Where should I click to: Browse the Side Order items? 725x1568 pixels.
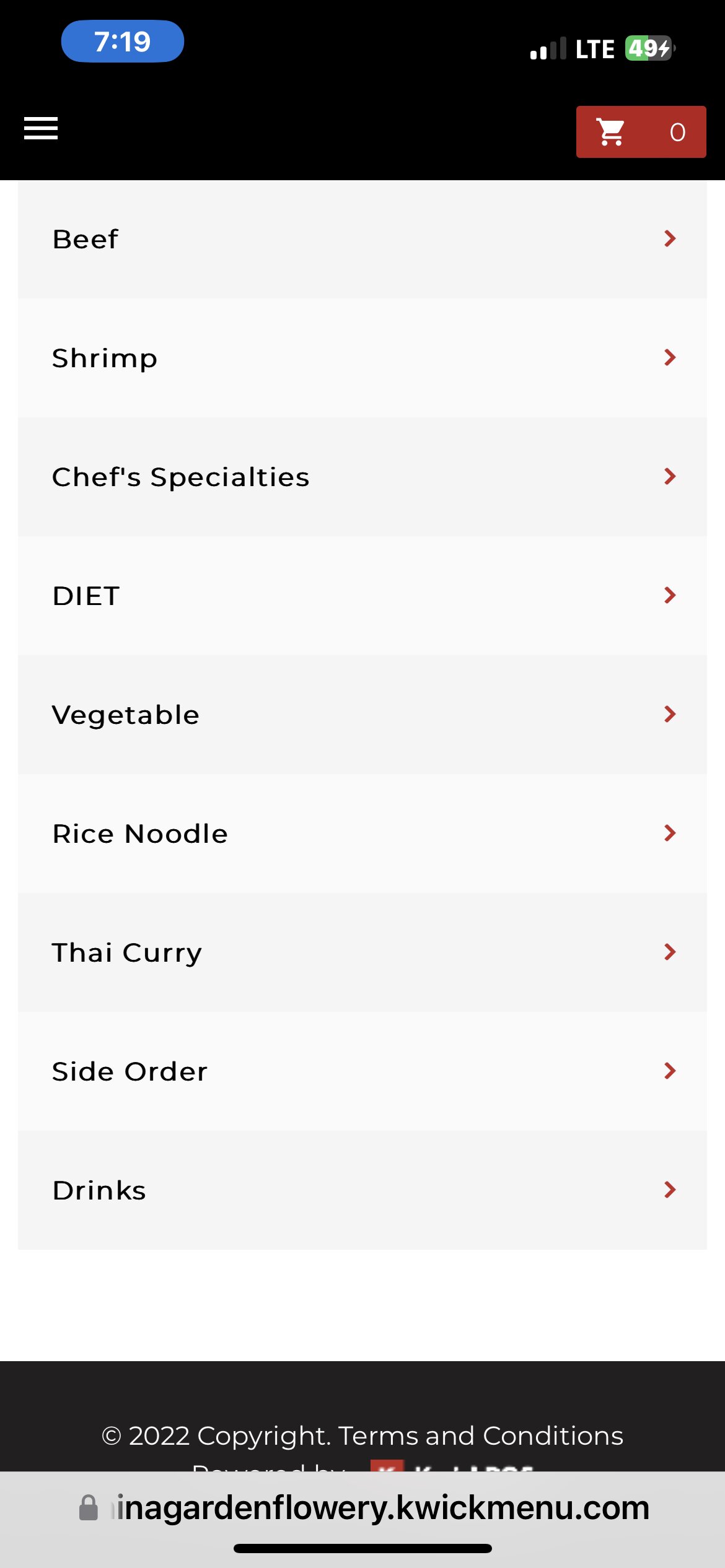coord(362,1071)
